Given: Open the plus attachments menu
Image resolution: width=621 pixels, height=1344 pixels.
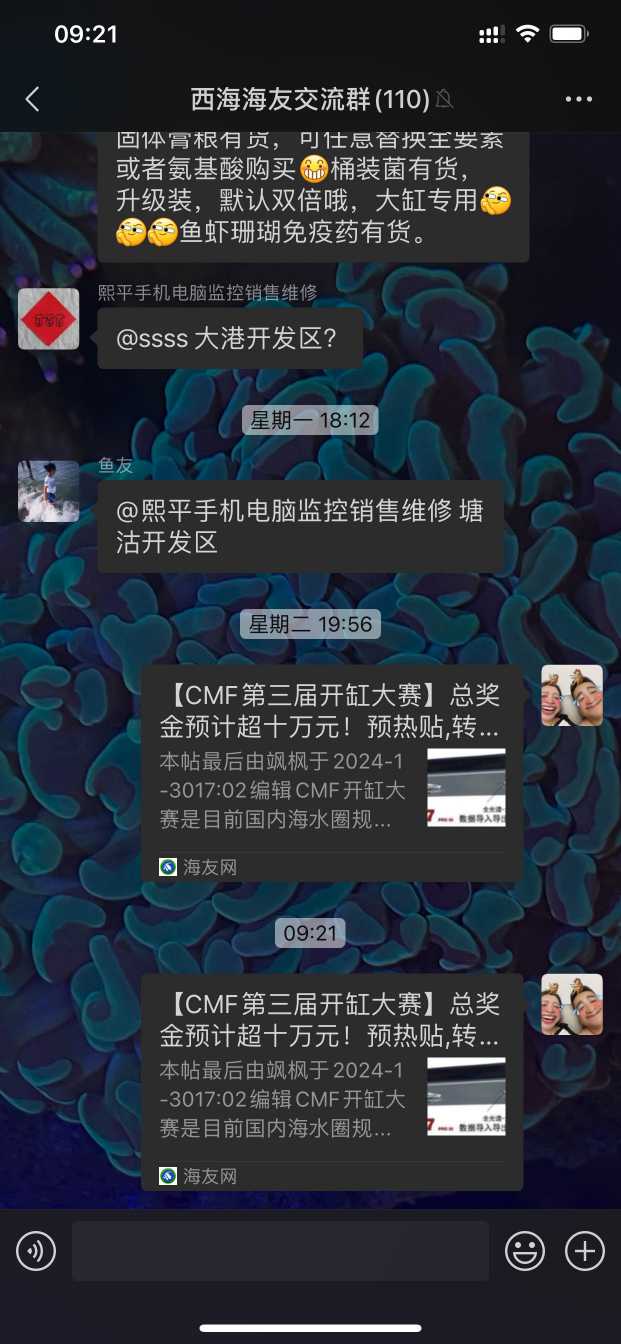Looking at the screenshot, I should [585, 1251].
